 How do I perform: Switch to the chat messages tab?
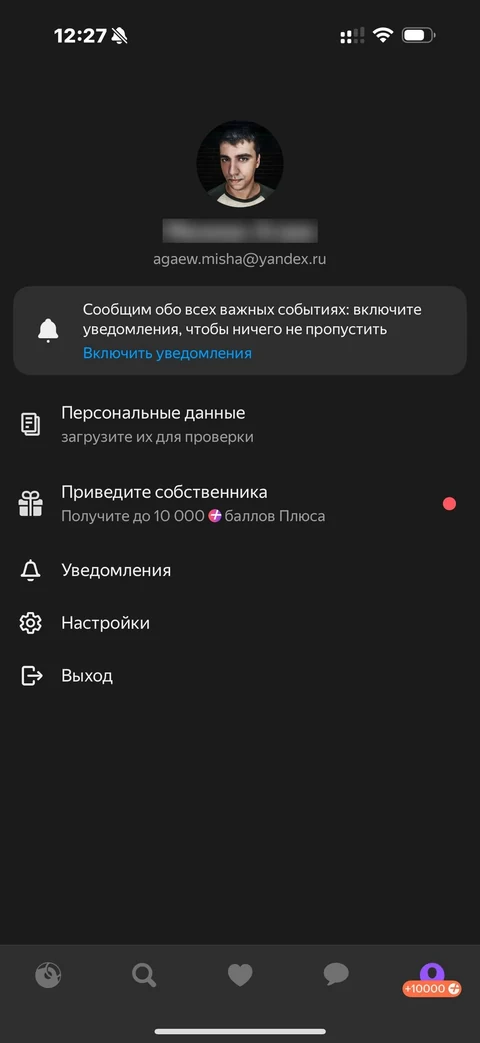[336, 976]
